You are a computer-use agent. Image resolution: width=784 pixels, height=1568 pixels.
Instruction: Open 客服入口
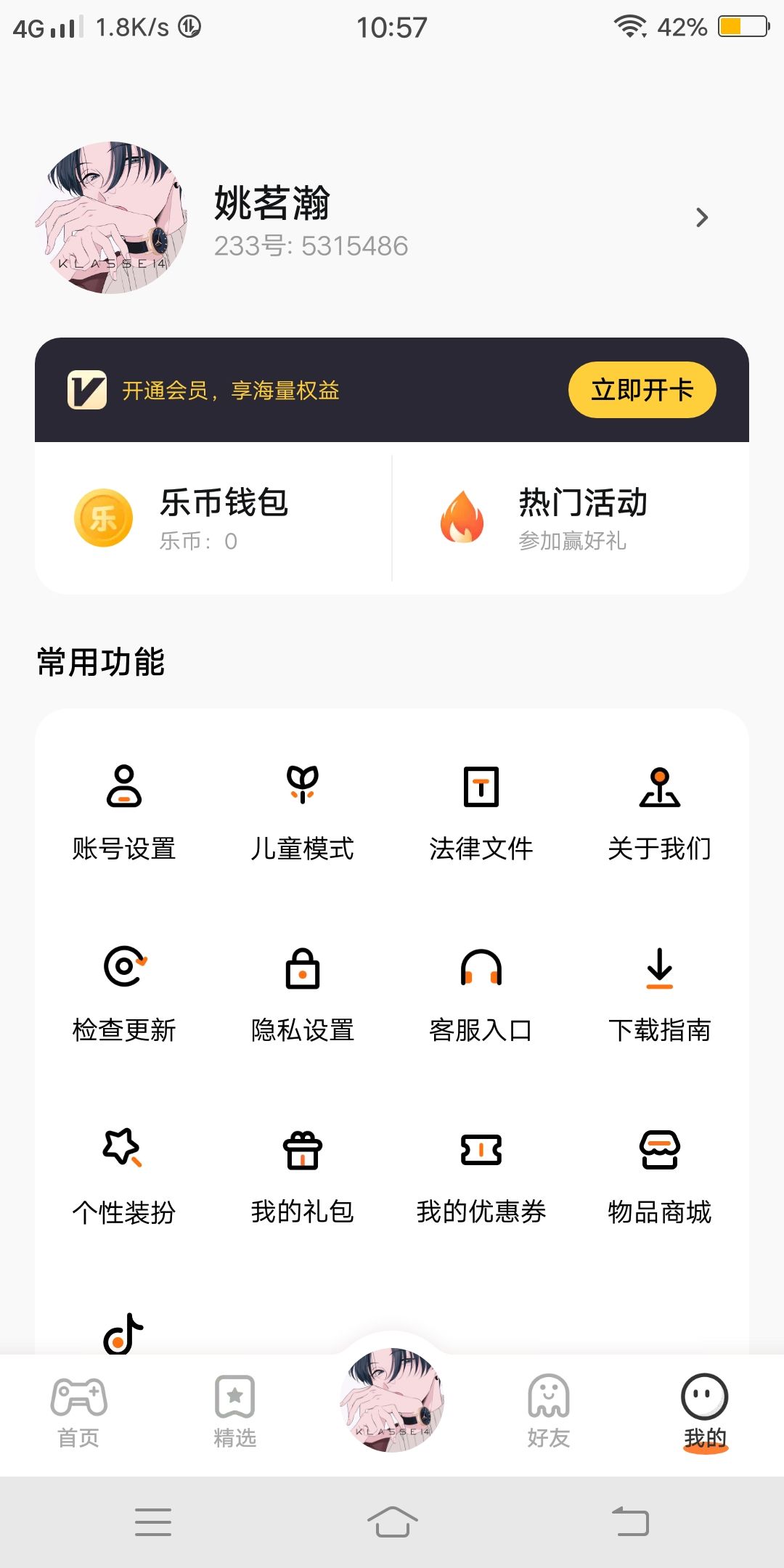(481, 995)
